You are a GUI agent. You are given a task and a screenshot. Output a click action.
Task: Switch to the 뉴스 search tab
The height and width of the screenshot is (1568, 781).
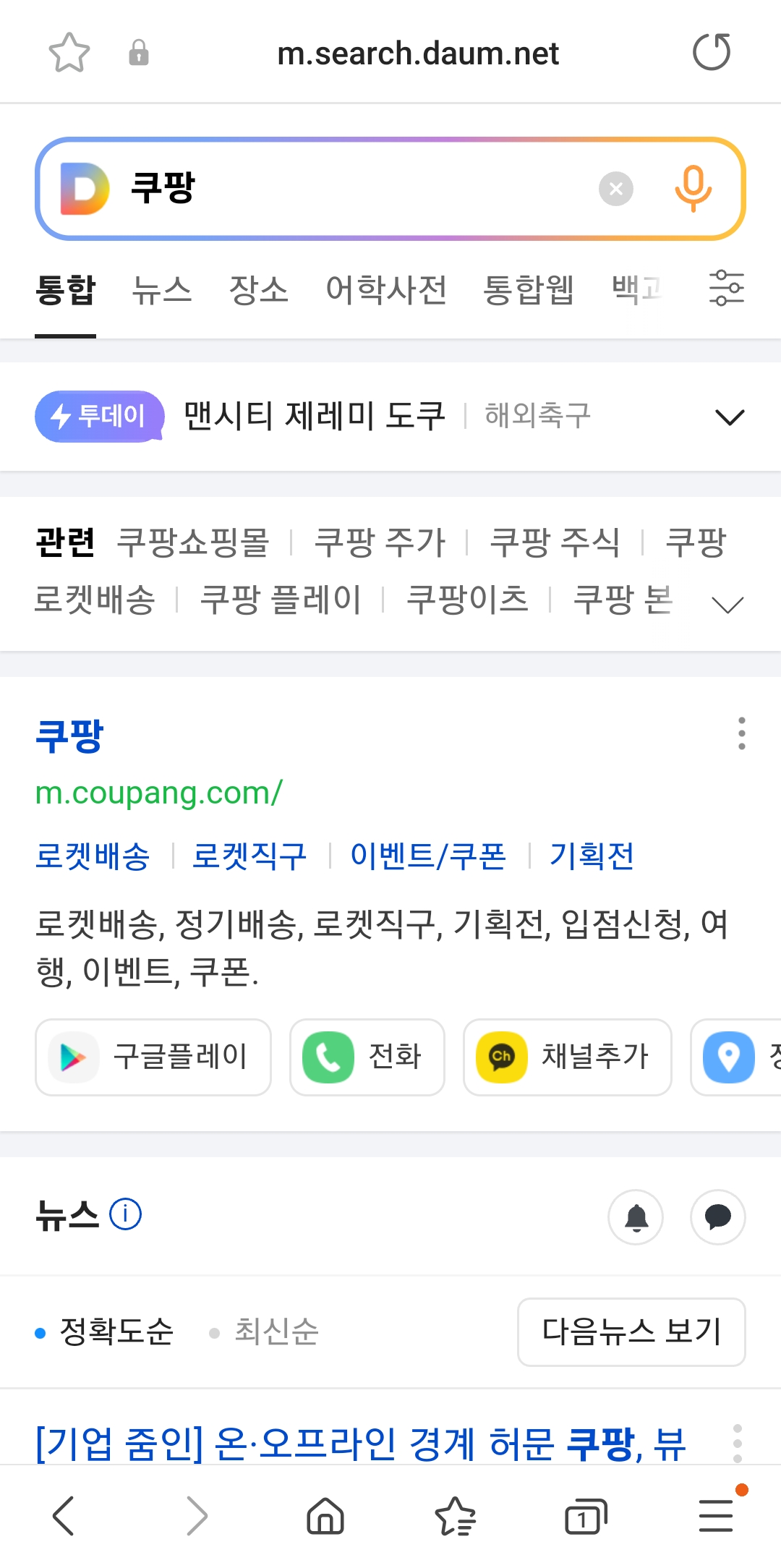pos(161,290)
